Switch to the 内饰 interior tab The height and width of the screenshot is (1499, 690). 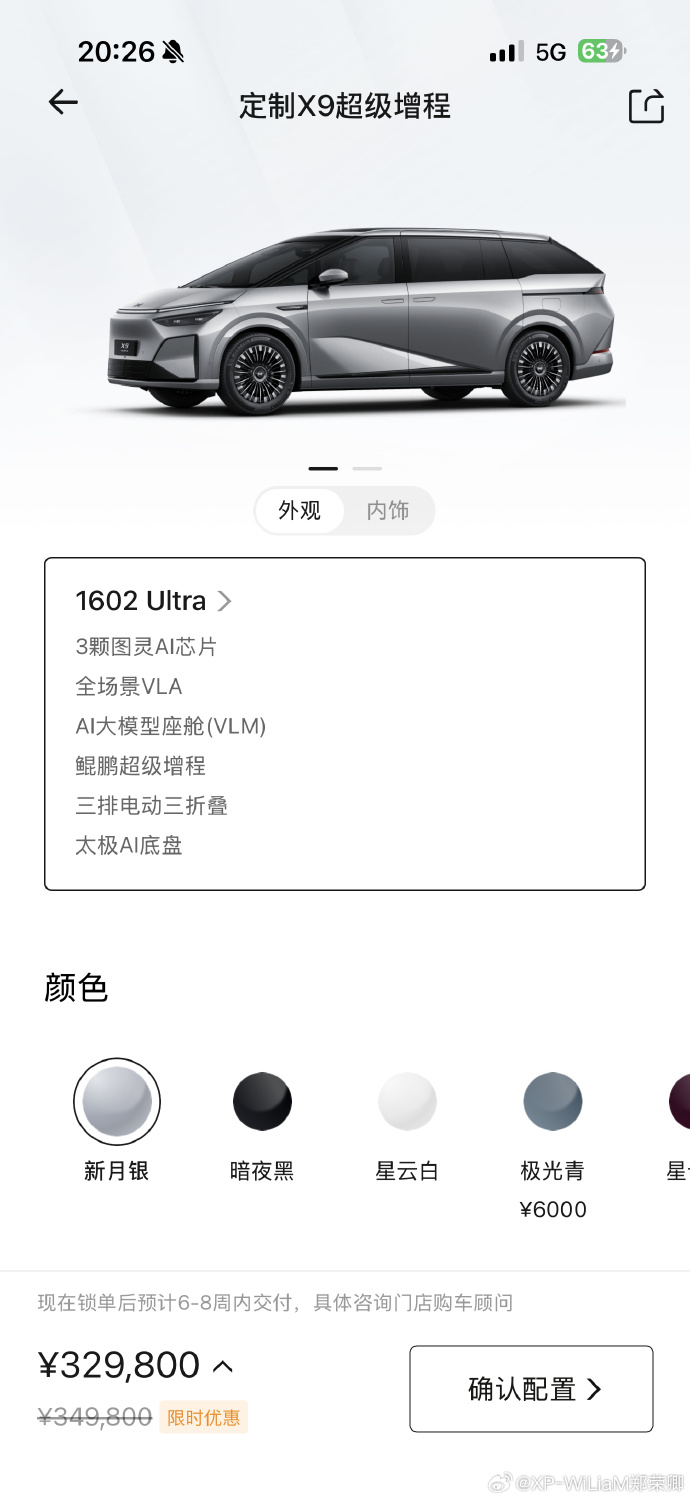pos(388,511)
